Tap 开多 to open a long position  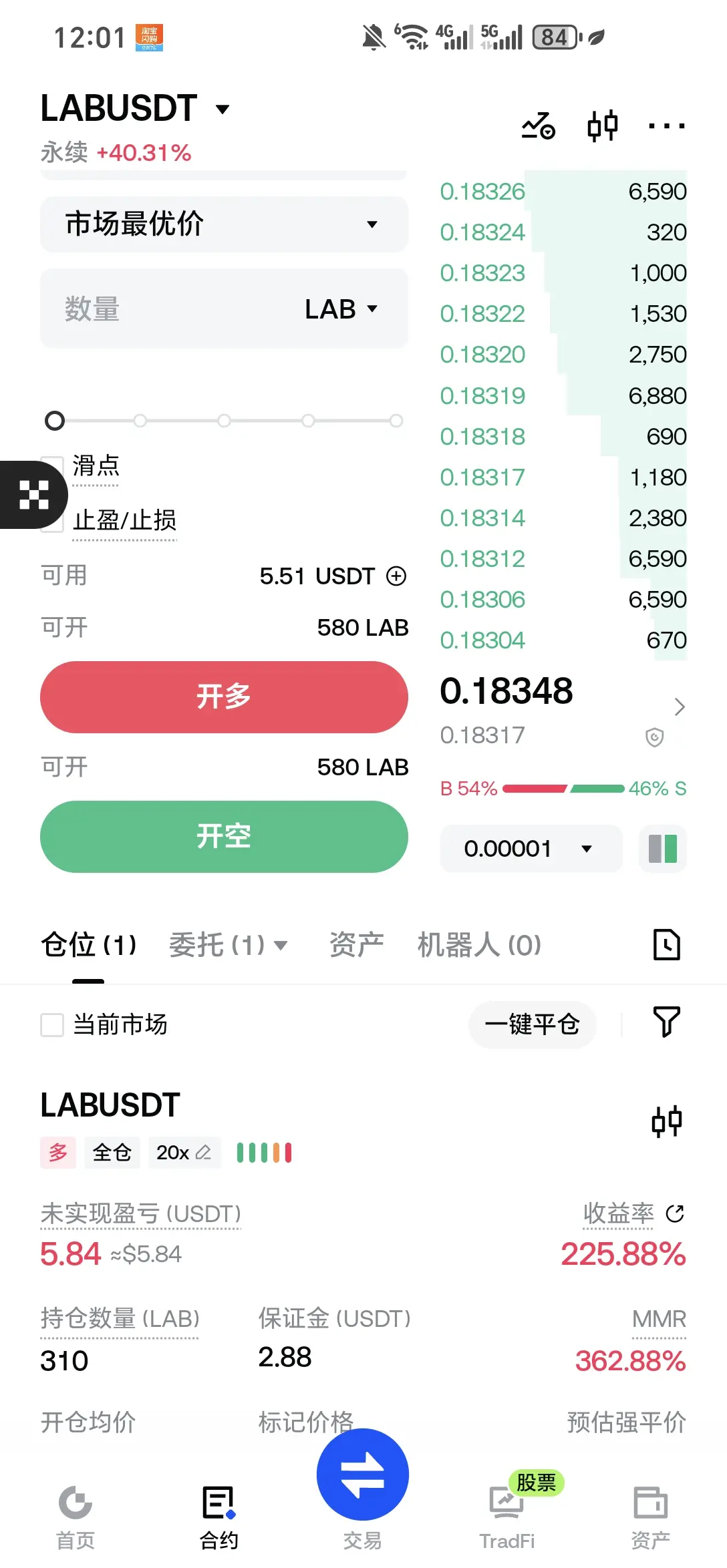click(224, 697)
